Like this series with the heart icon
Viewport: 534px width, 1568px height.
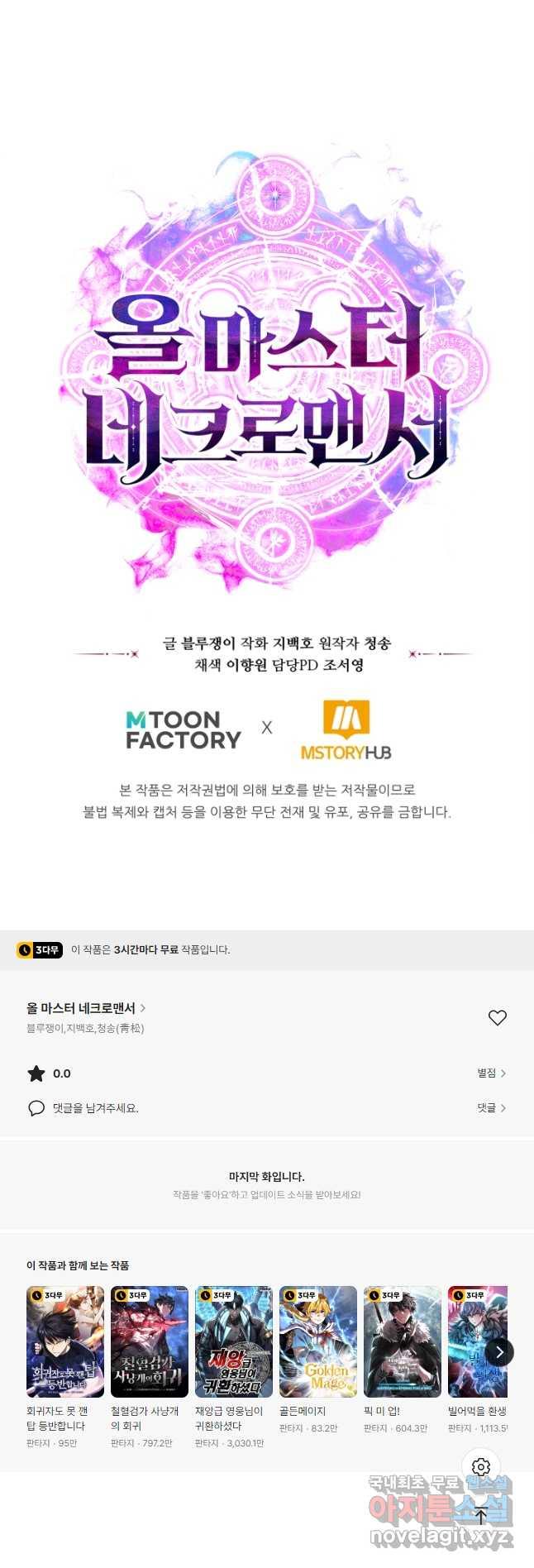pyautogui.click(x=497, y=1017)
